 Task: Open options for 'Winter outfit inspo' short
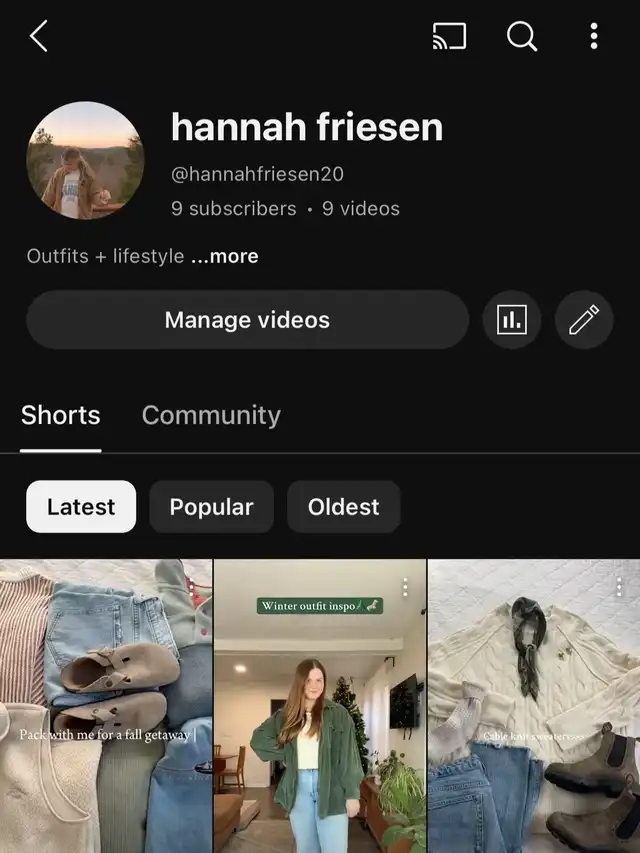pyautogui.click(x=405, y=586)
